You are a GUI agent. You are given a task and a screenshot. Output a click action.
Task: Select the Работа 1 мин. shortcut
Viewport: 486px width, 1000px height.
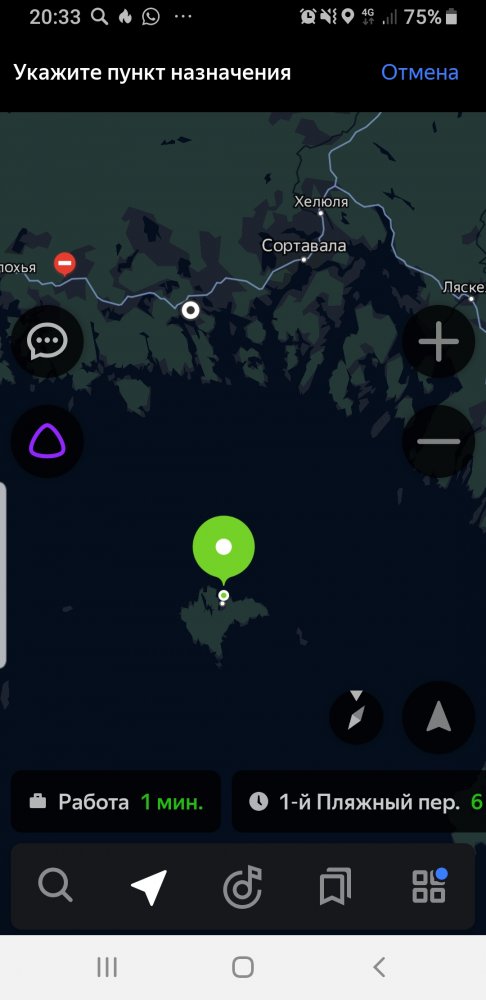[116, 802]
